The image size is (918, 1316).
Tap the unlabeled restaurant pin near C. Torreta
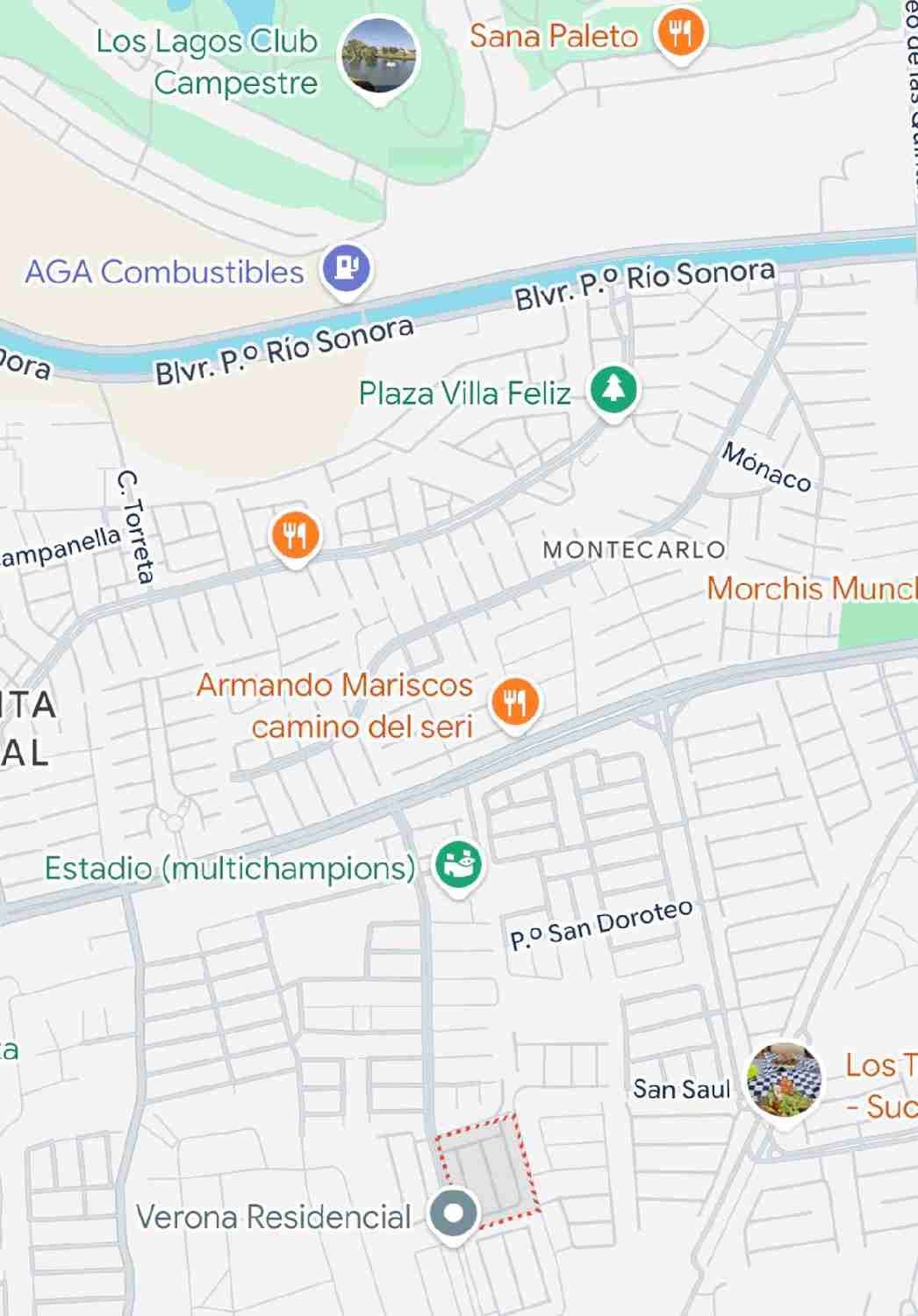(x=295, y=535)
